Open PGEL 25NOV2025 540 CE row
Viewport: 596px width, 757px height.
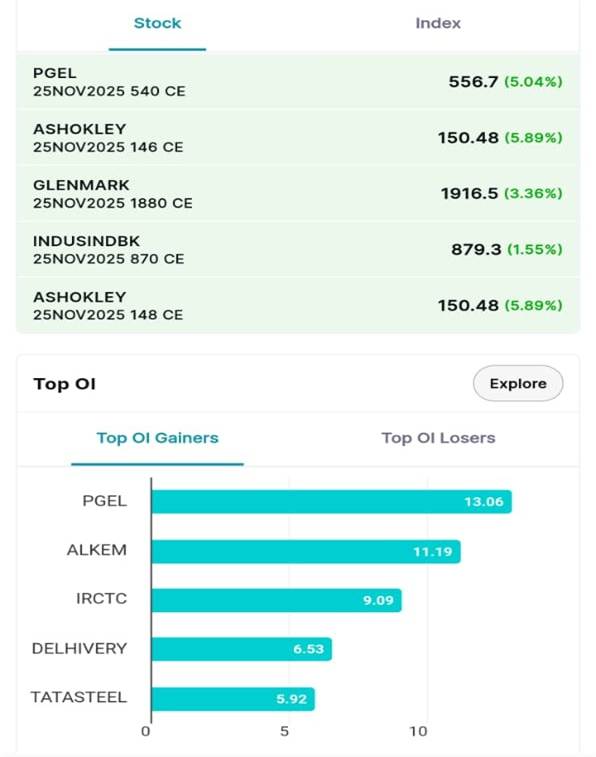click(298, 82)
